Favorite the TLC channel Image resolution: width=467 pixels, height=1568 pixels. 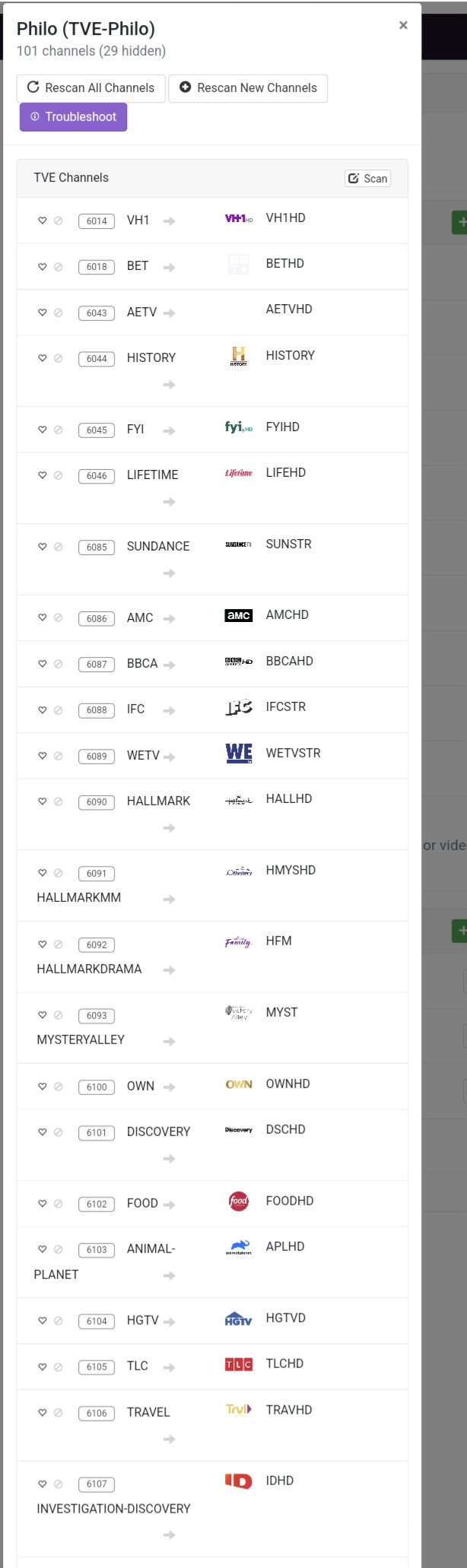pyautogui.click(x=43, y=1366)
